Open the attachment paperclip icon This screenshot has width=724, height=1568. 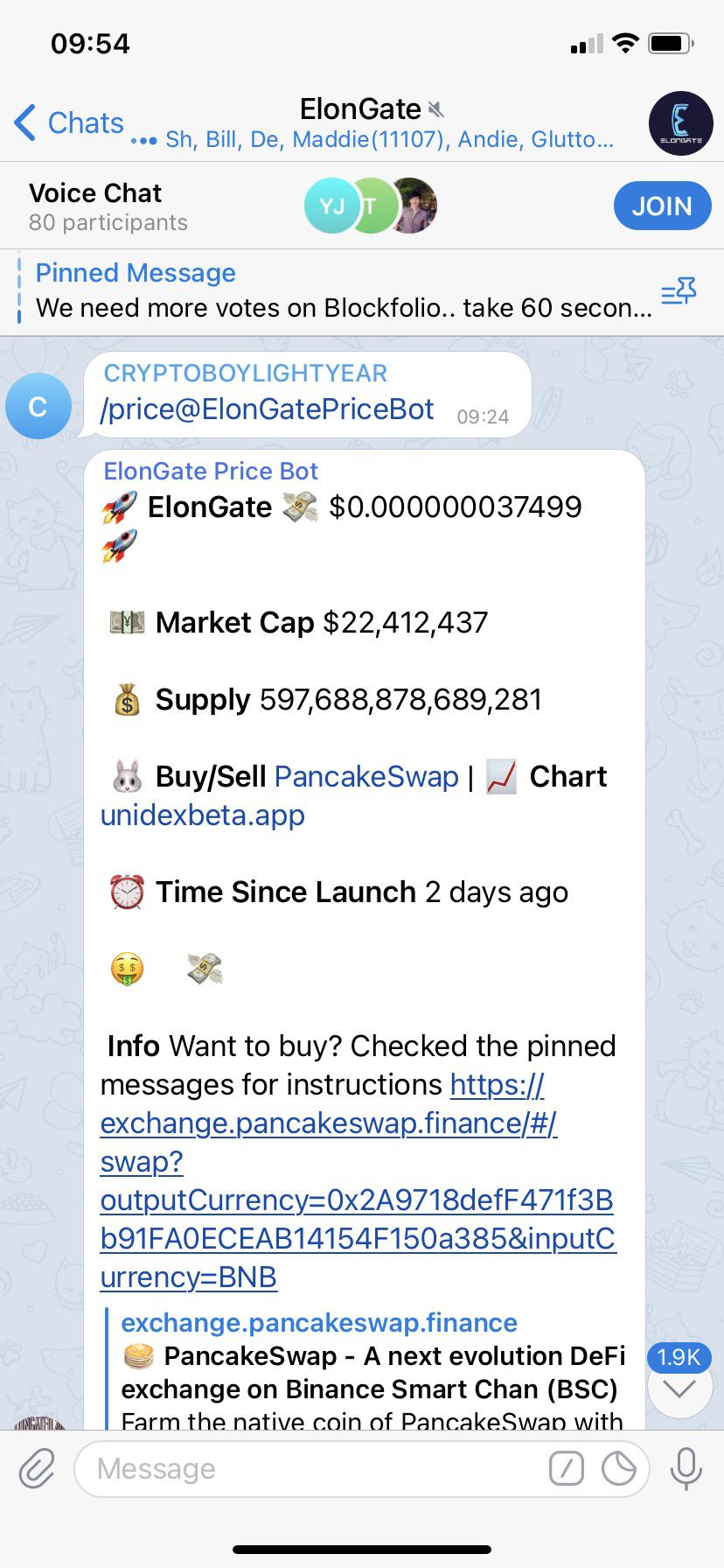(x=36, y=1468)
